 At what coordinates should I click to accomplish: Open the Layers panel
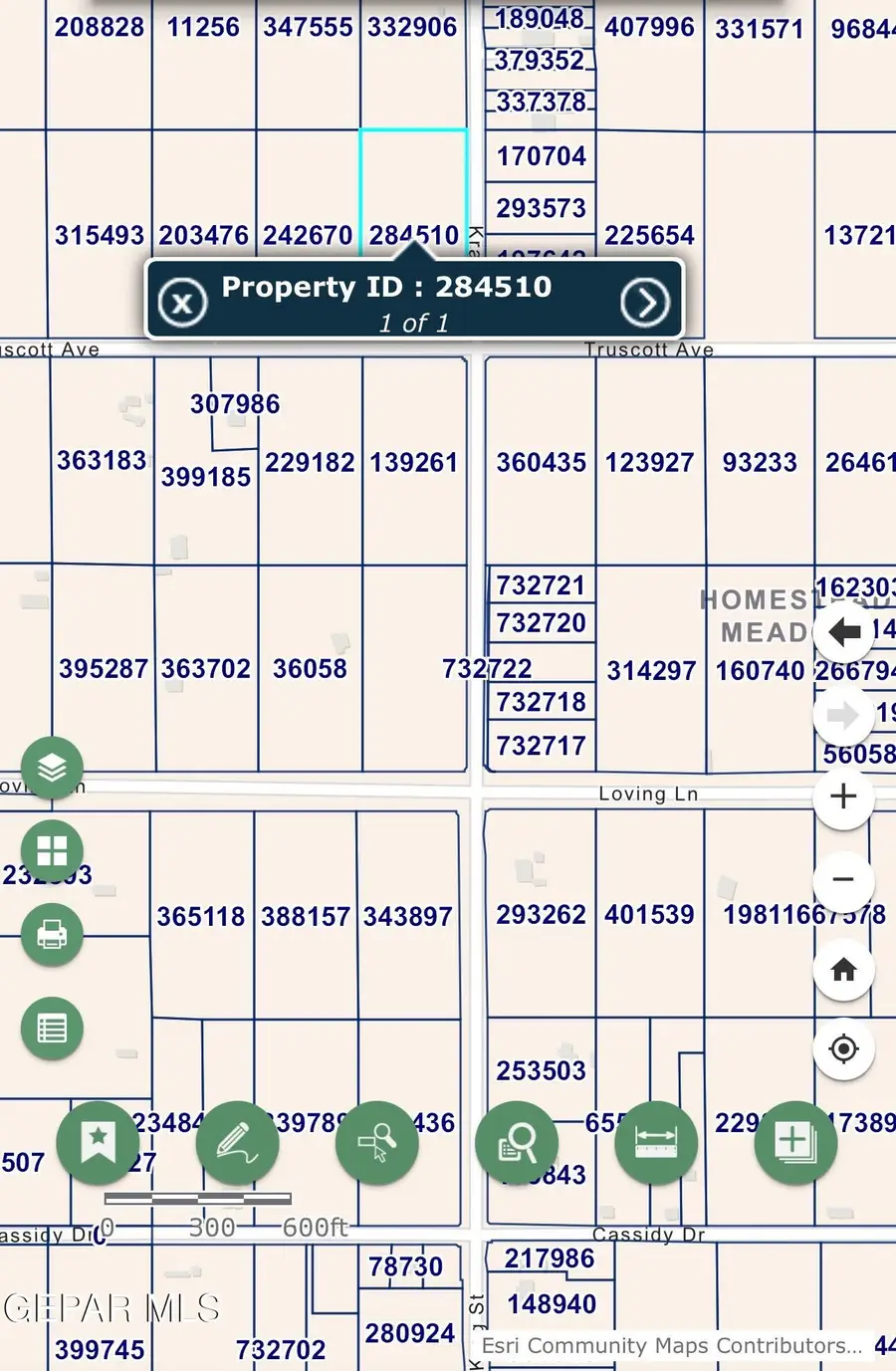tap(52, 767)
